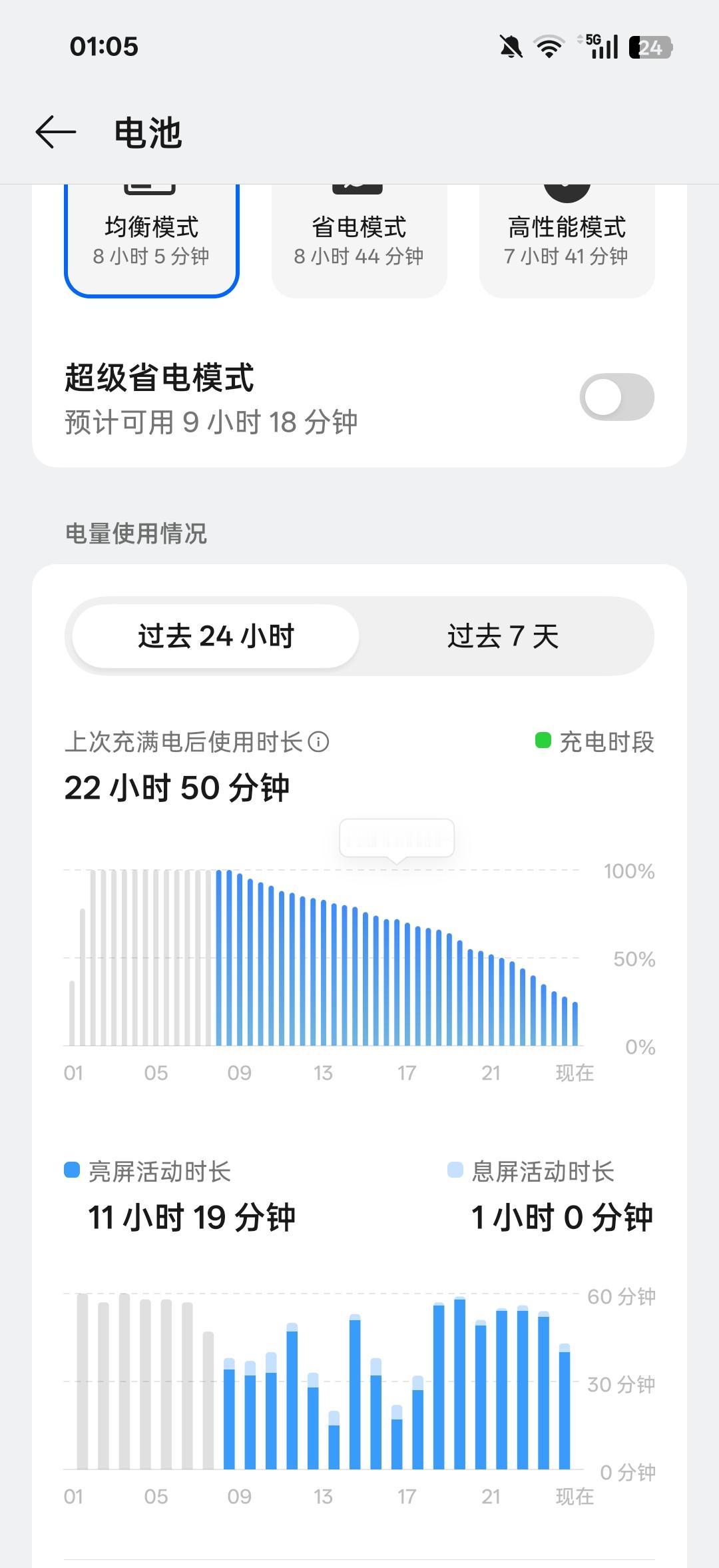The width and height of the screenshot is (719, 1568).
Task: Show the 过去 24 小时 usage view
Action: click(x=216, y=636)
